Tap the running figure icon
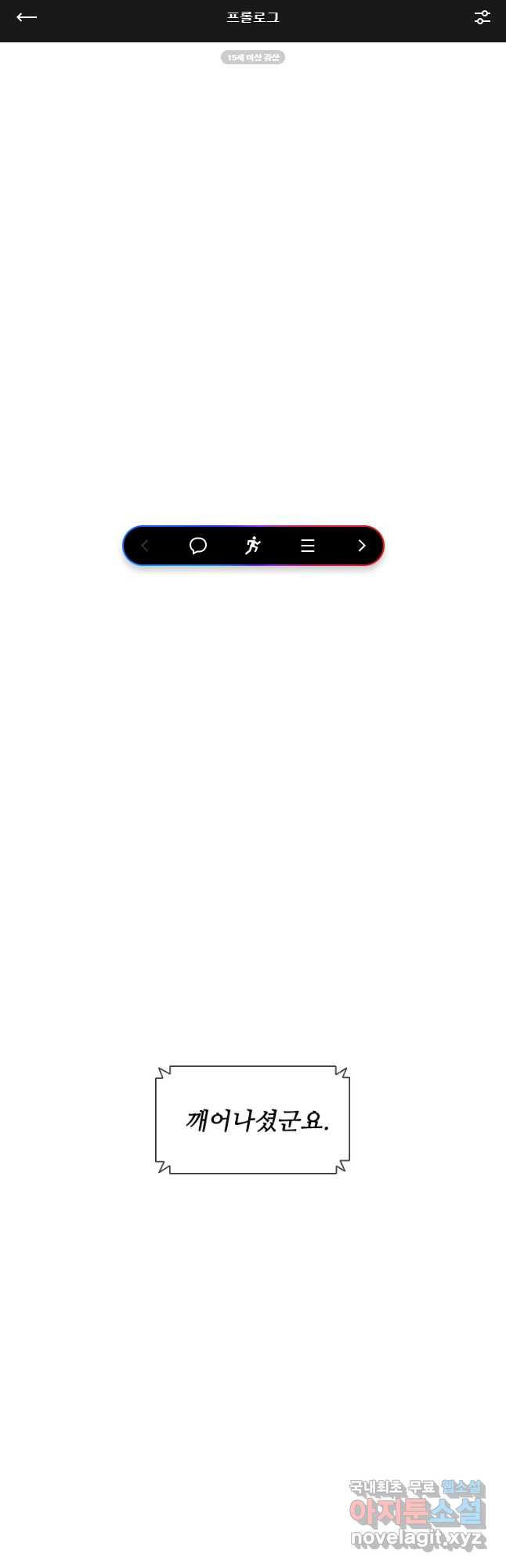The height and width of the screenshot is (1568, 506). [252, 546]
